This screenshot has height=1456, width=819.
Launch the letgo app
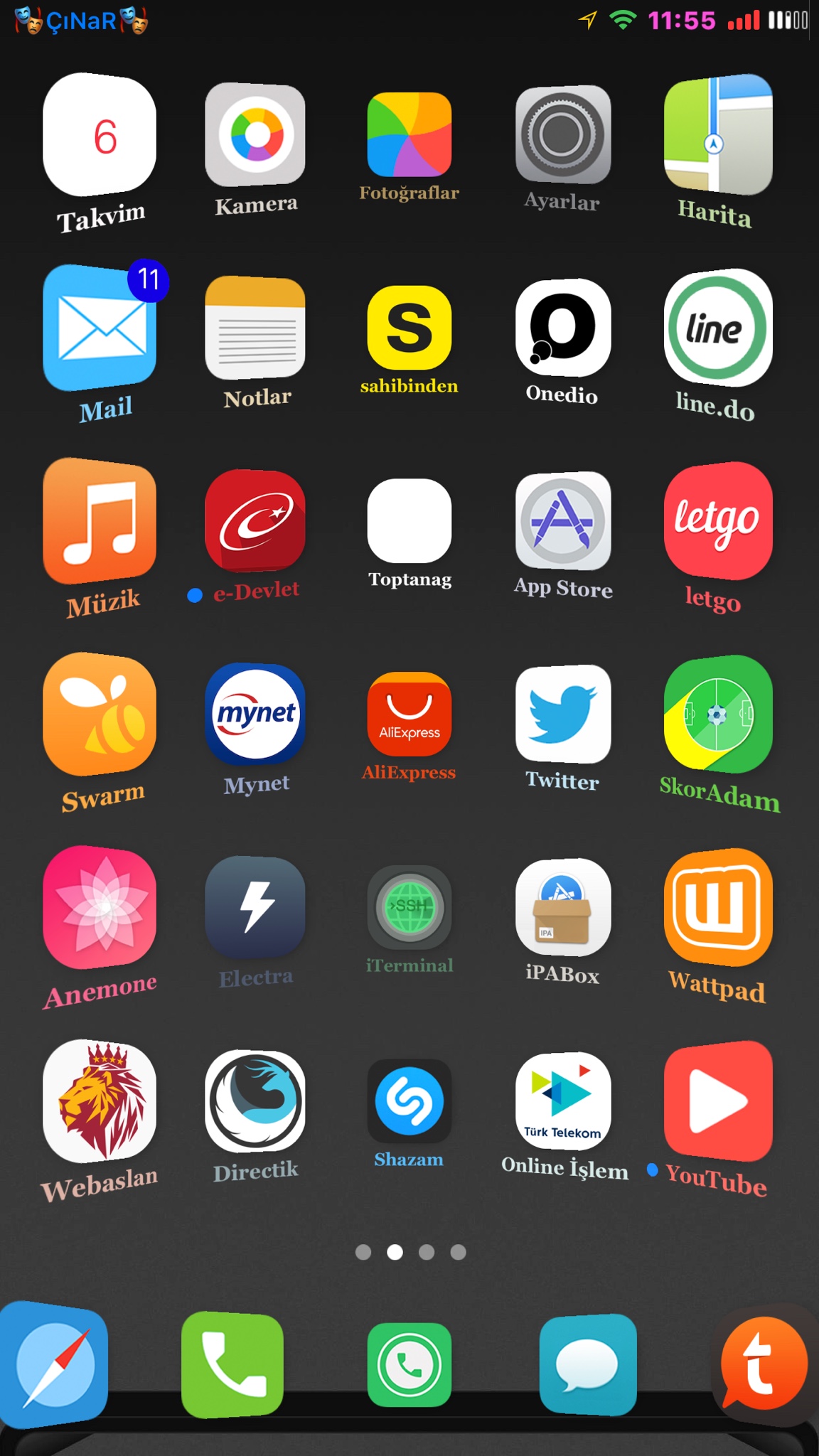(x=717, y=521)
